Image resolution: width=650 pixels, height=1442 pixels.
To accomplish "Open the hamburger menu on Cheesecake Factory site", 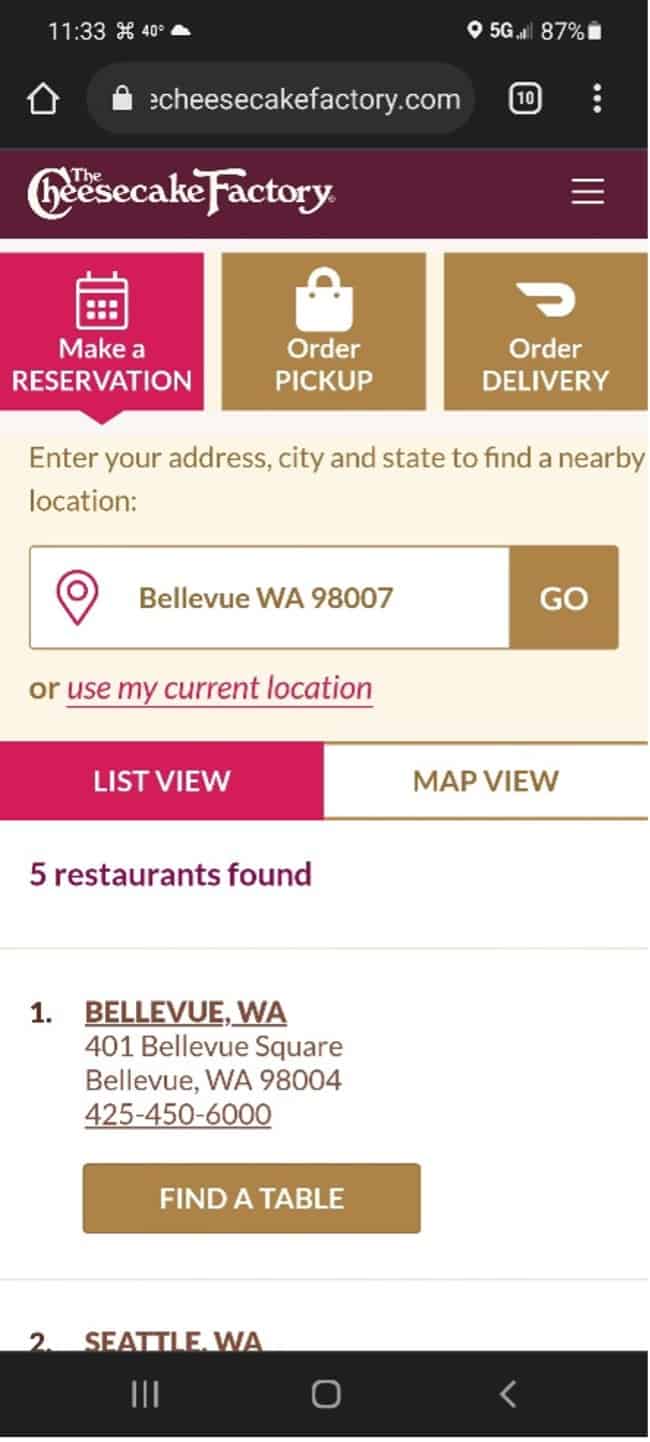I will click(587, 192).
